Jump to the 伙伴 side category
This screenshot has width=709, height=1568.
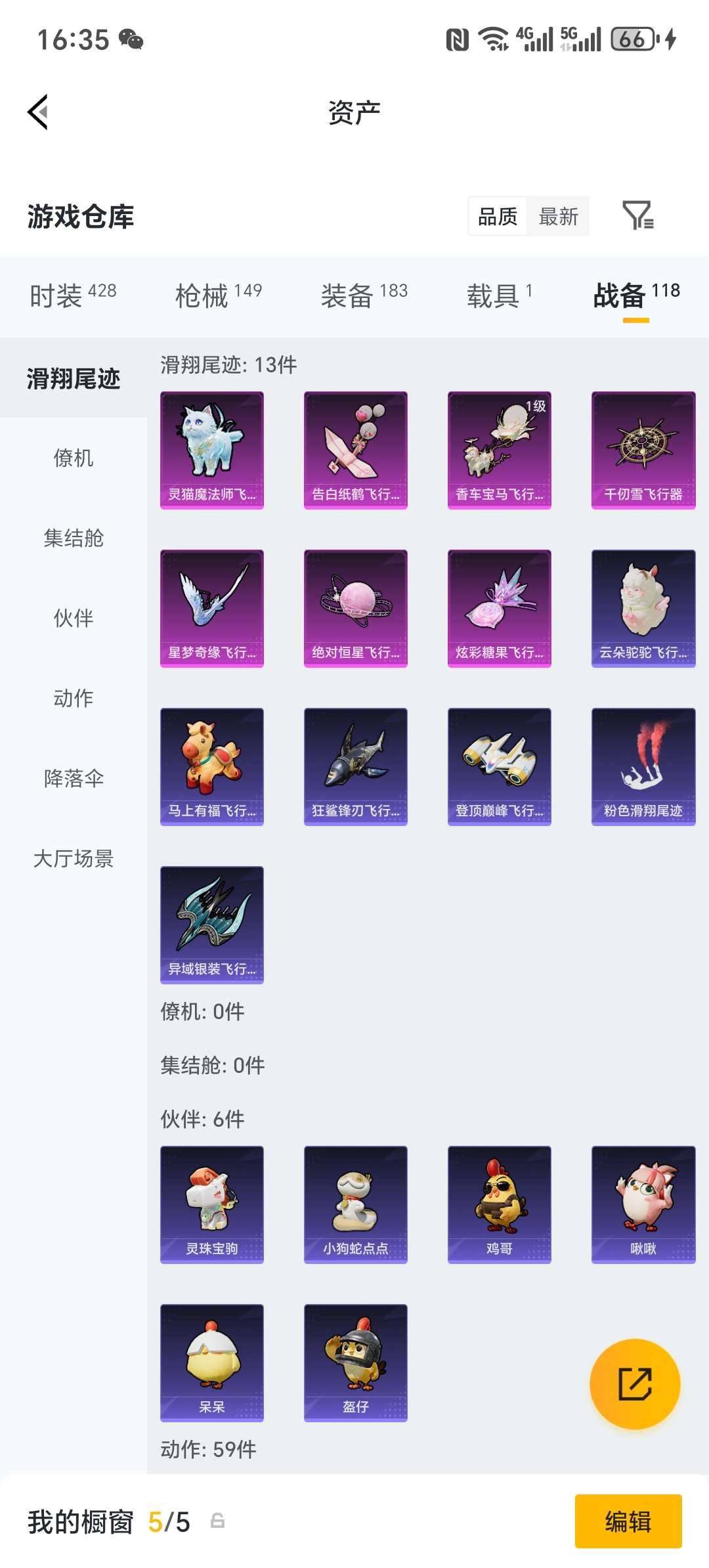click(x=74, y=618)
